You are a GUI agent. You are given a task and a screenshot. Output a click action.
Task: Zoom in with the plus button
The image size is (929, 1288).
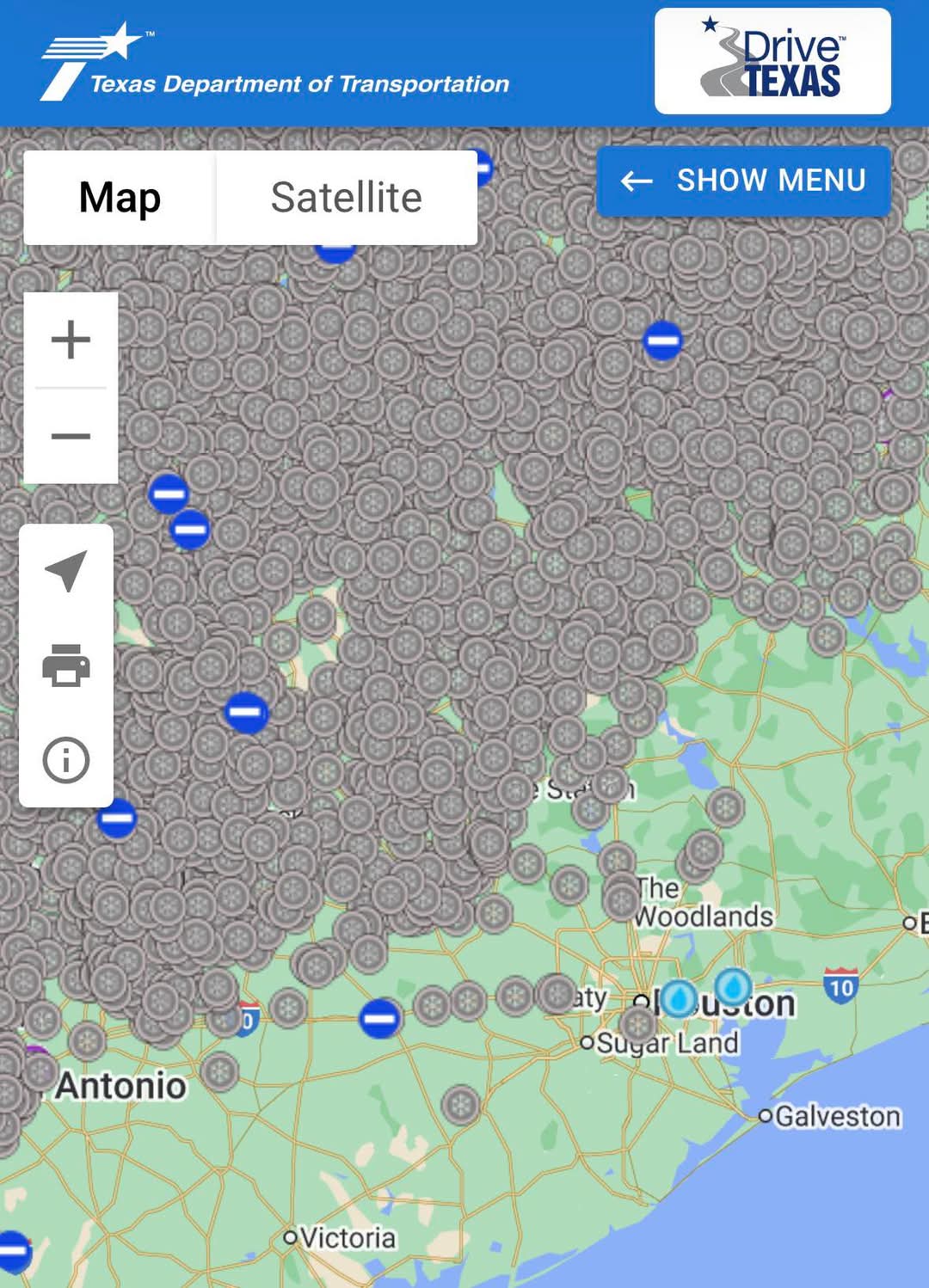tap(71, 340)
